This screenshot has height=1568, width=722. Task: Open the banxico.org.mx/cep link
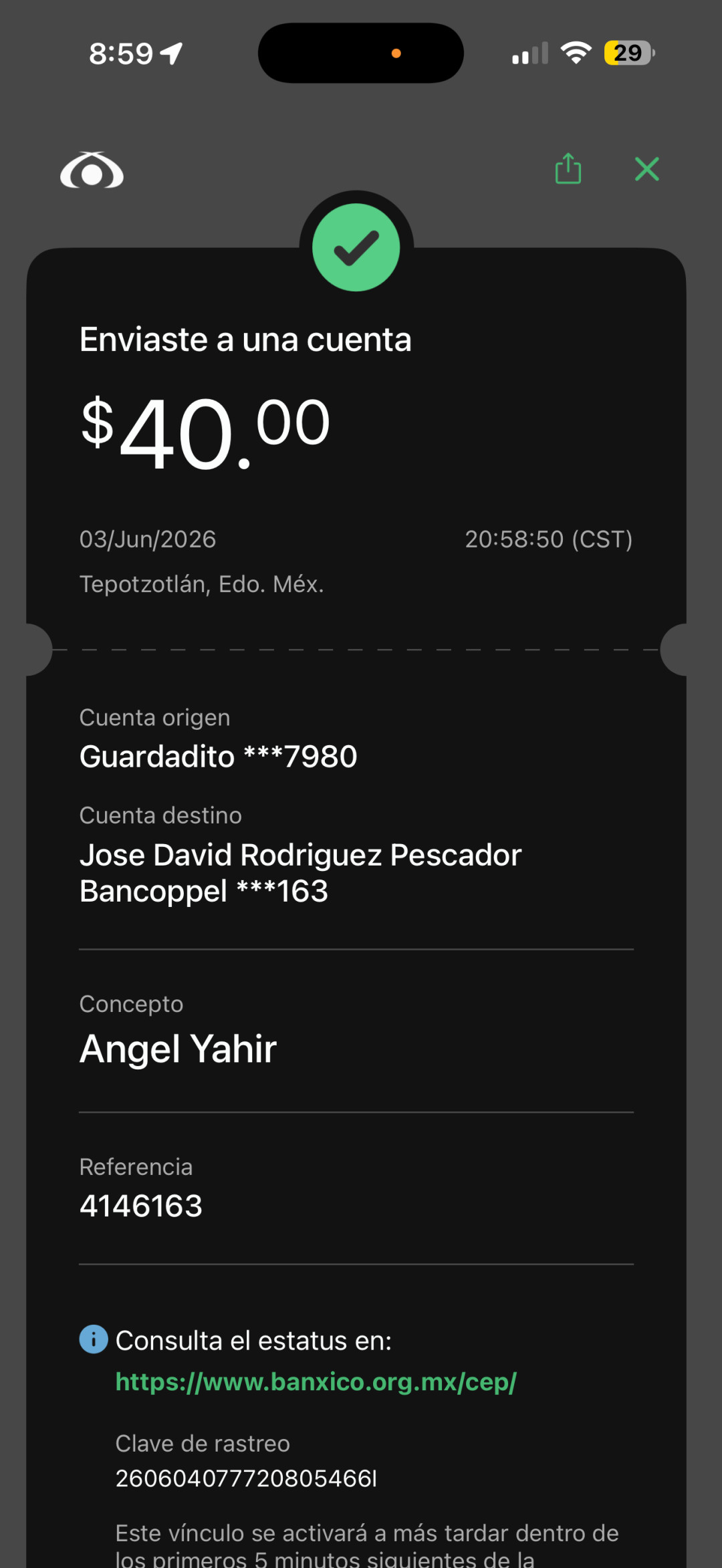coord(316,1382)
